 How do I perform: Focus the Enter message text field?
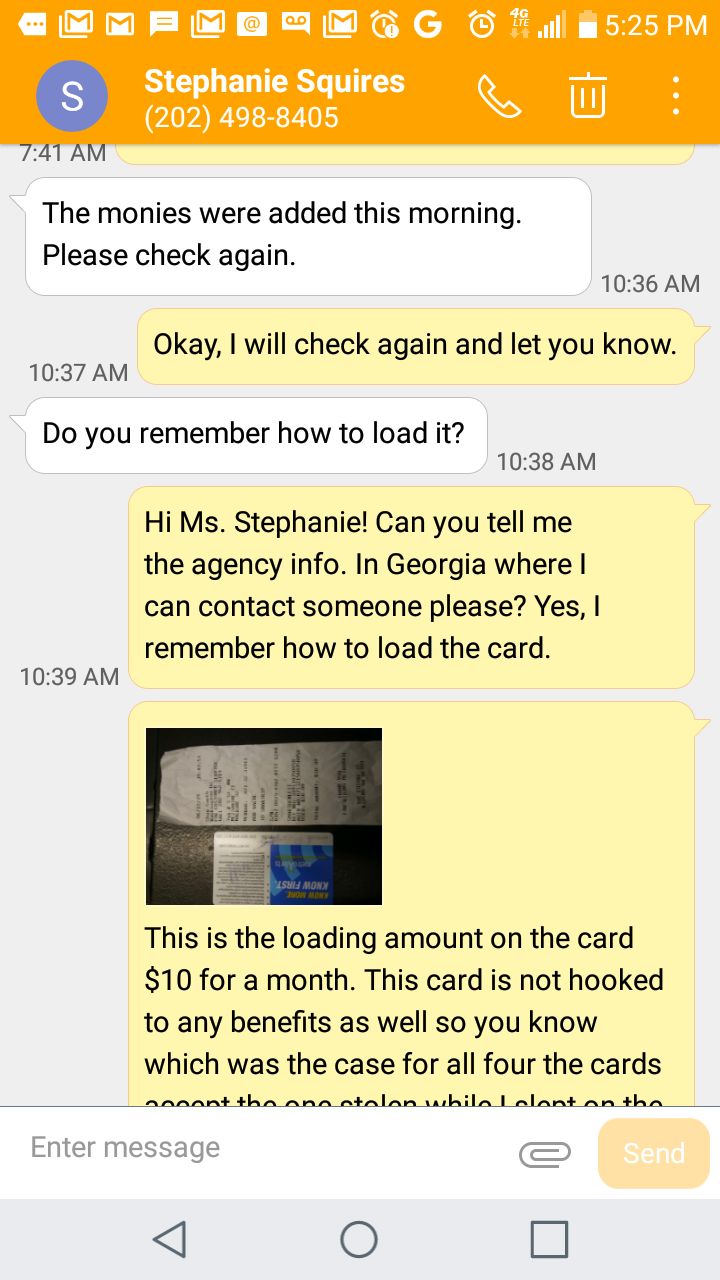[x=260, y=1148]
